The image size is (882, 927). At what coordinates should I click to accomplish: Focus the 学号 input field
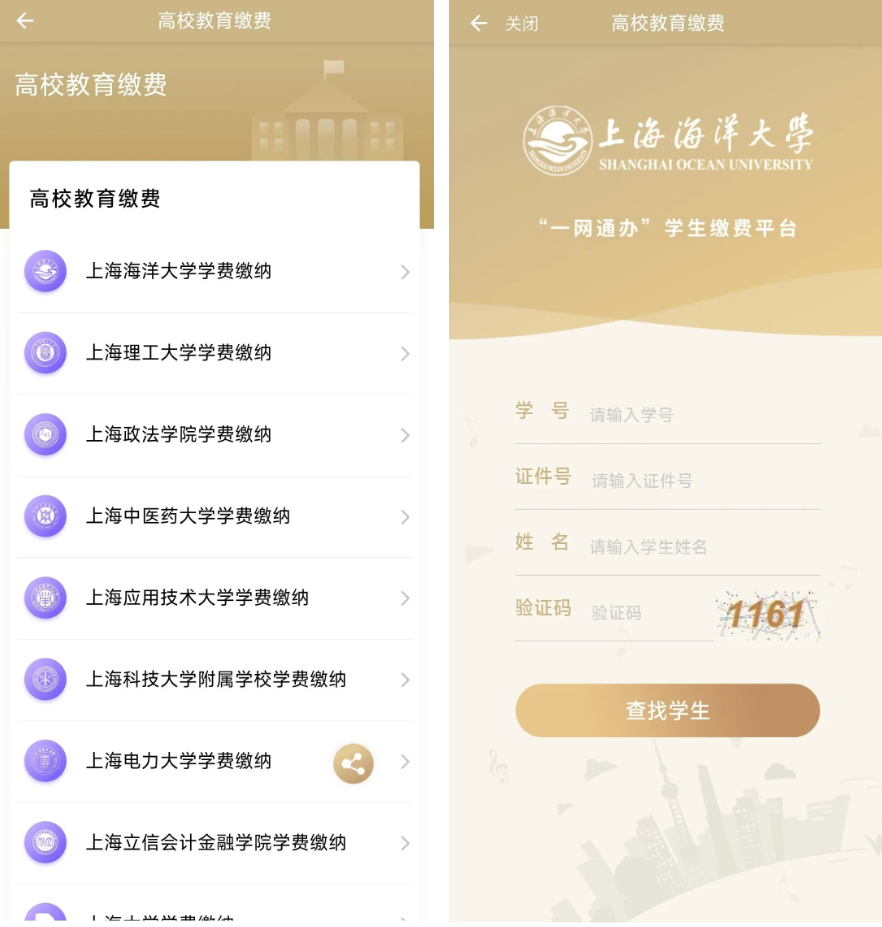(700, 414)
